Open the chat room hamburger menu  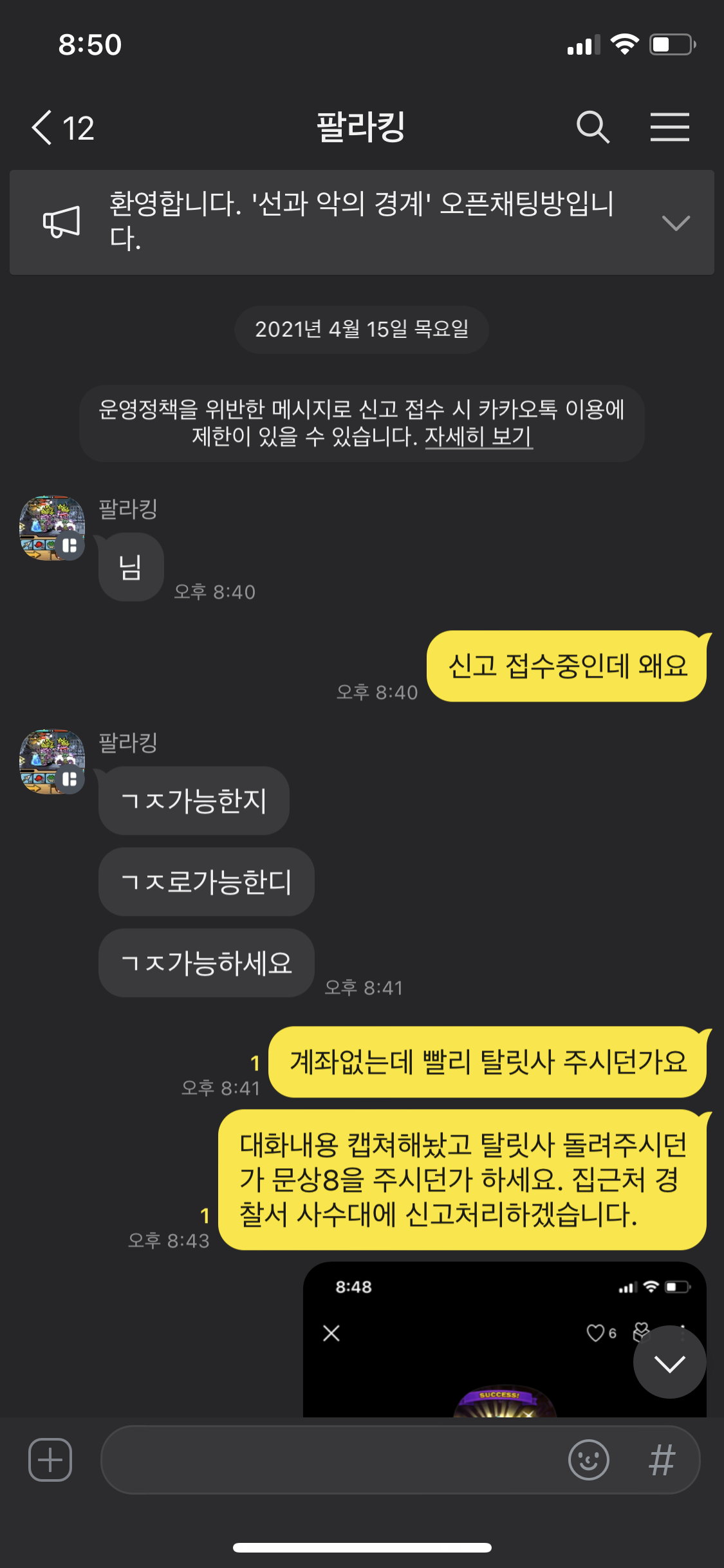[669, 127]
